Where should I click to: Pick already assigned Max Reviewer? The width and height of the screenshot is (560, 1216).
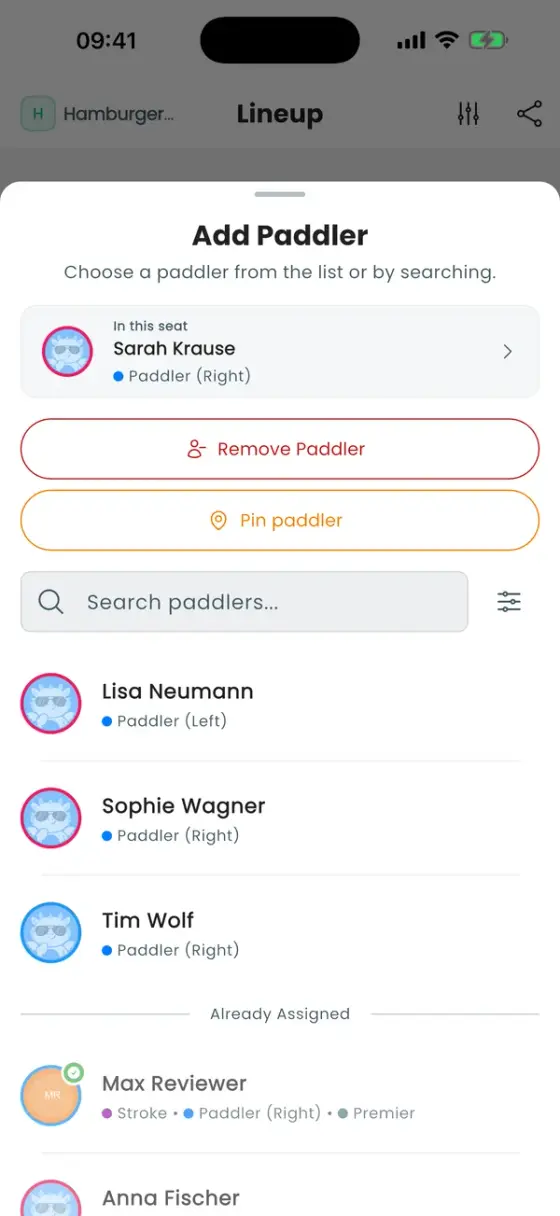280,1096
